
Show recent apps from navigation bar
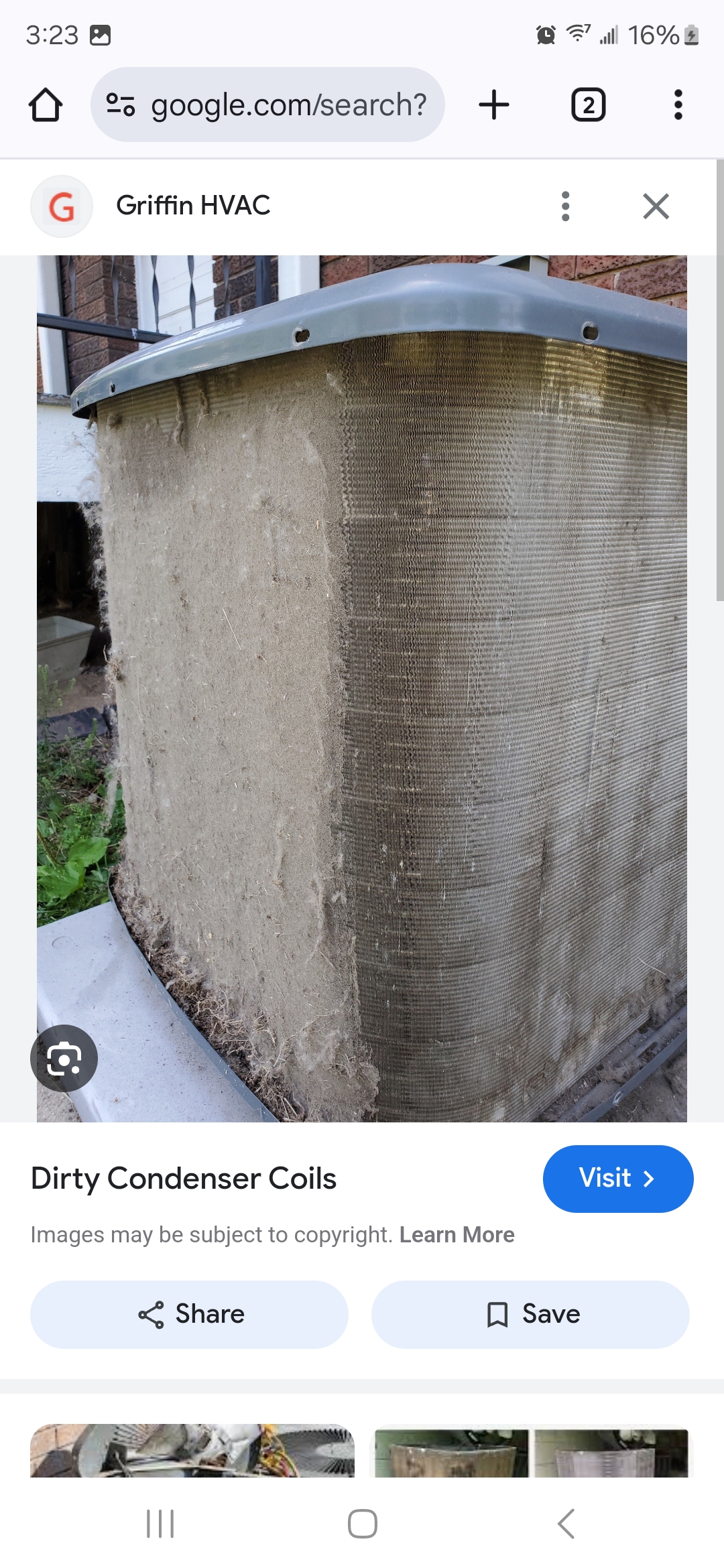[160, 1524]
